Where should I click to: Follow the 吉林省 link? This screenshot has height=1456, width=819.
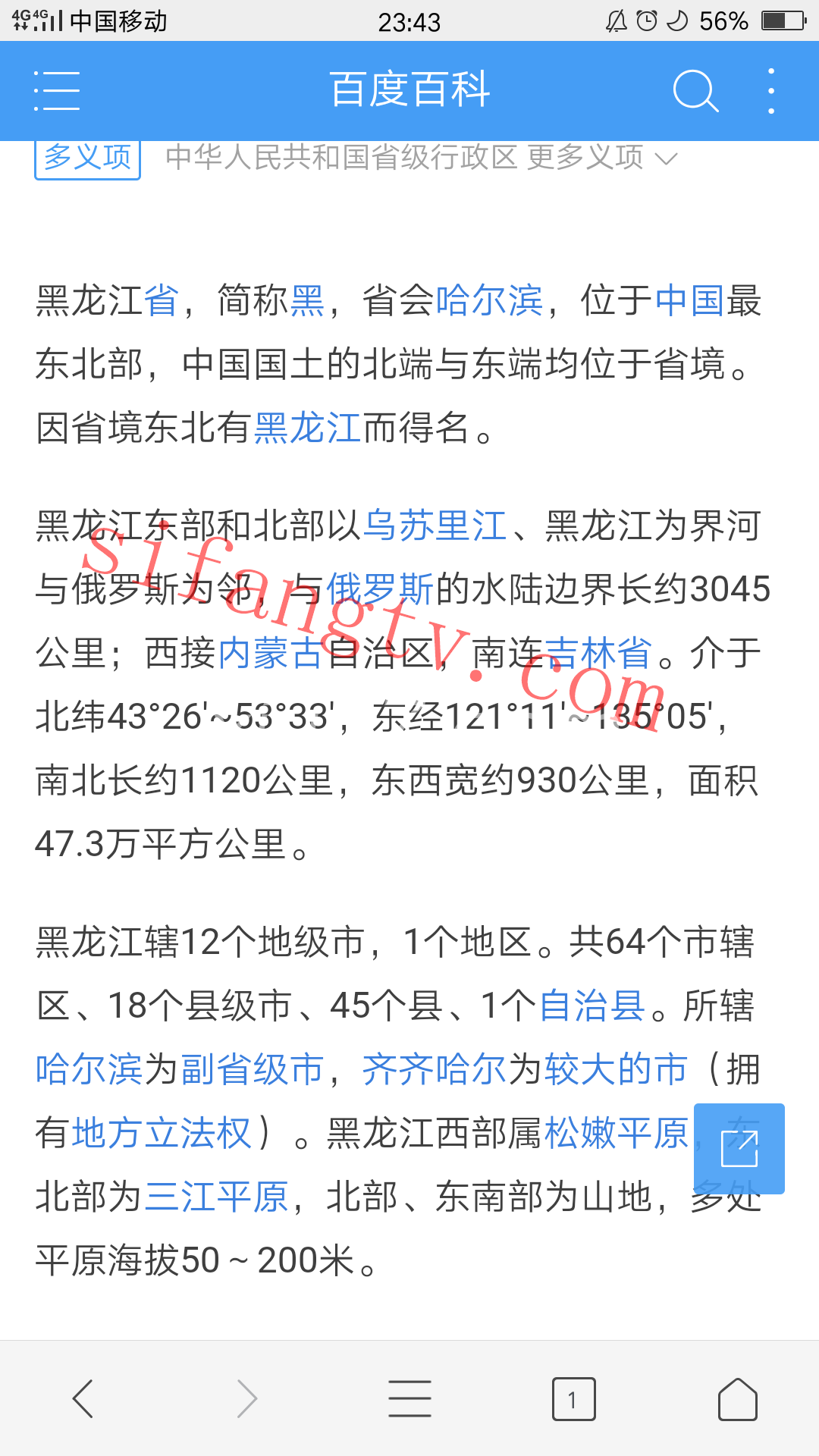click(x=598, y=653)
